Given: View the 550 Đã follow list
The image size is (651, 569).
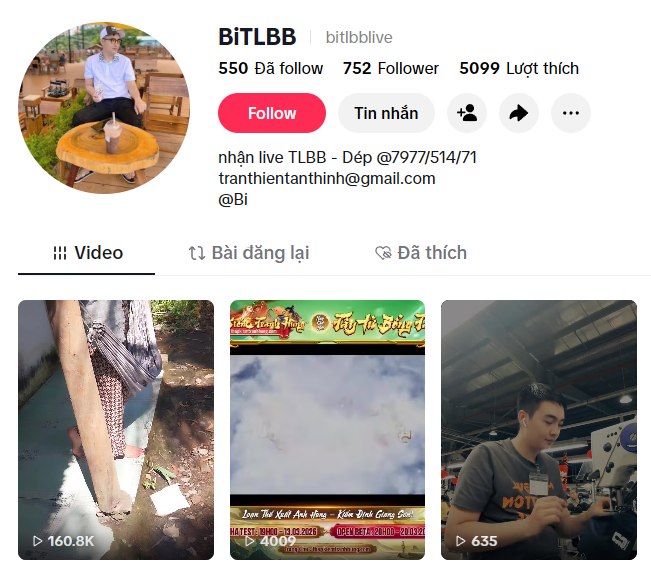Looking at the screenshot, I should coord(271,68).
